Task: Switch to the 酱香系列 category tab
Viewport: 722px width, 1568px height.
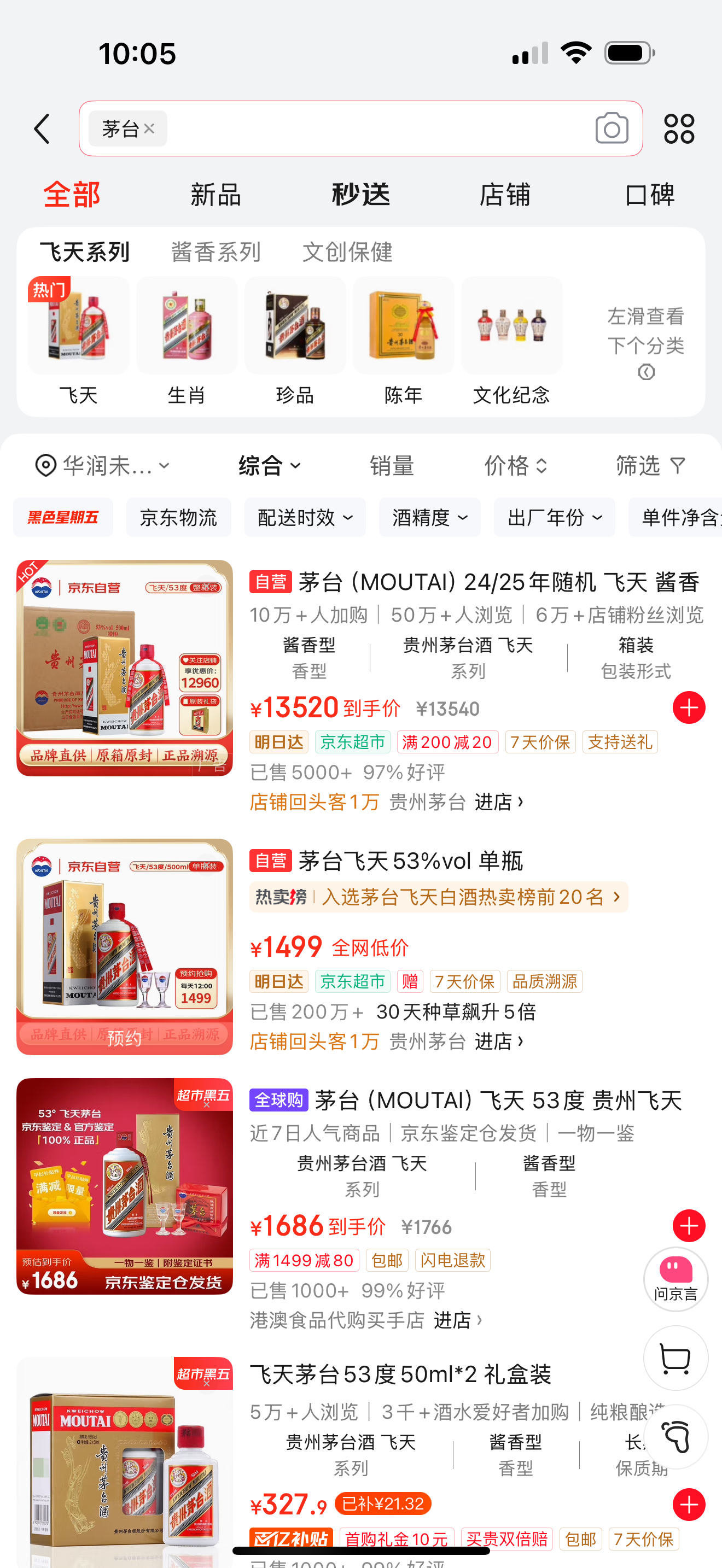Action: pyautogui.click(x=216, y=252)
